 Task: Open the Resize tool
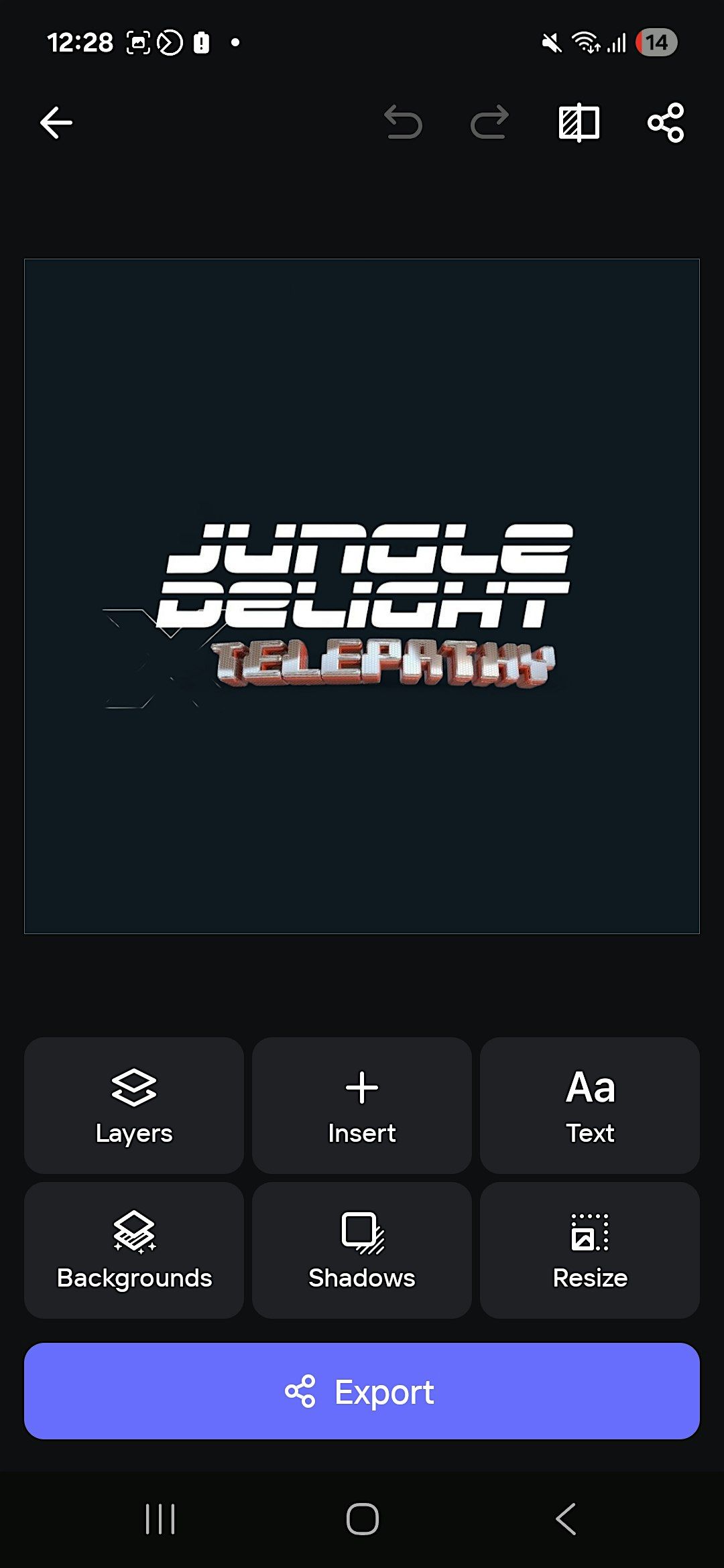[589, 1250]
